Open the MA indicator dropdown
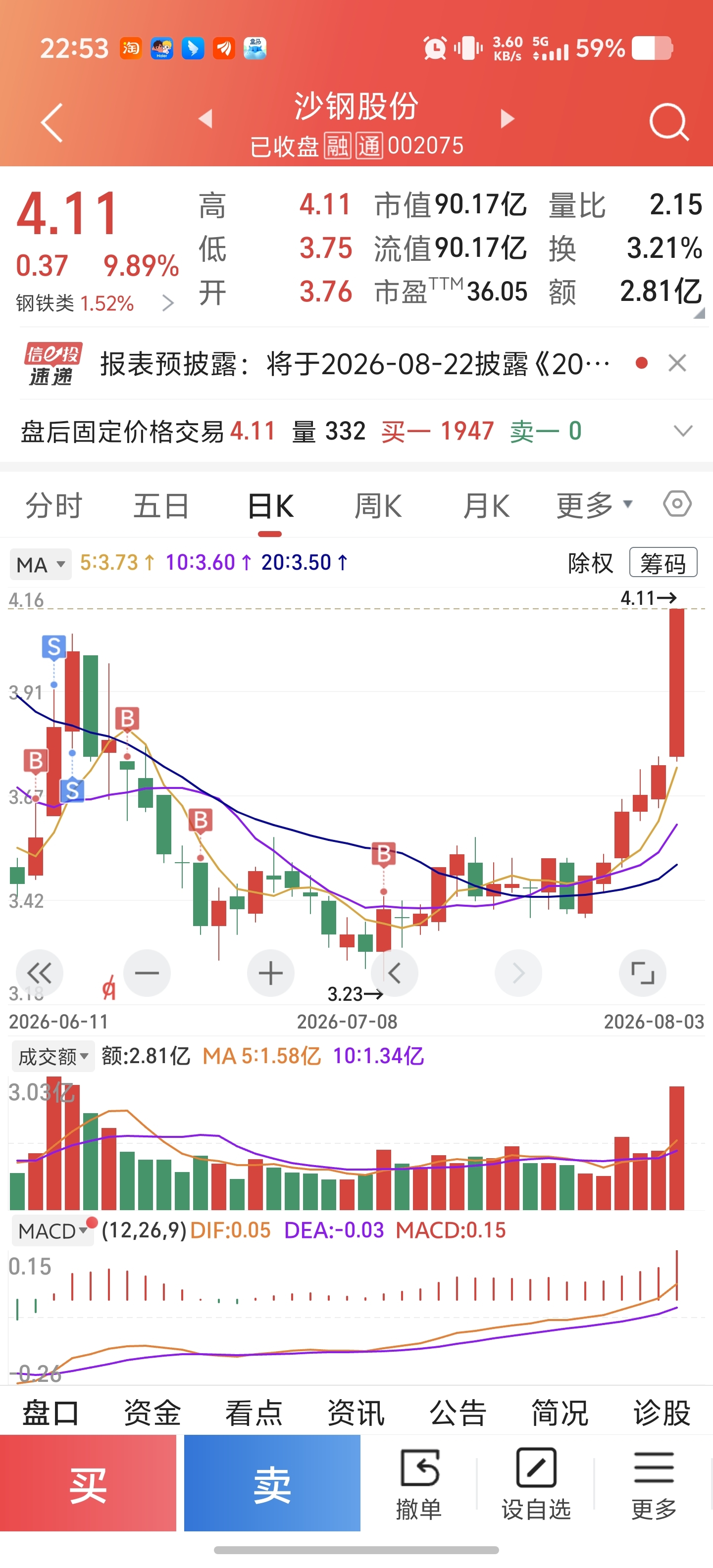Viewport: 713px width, 1568px height. (x=40, y=564)
